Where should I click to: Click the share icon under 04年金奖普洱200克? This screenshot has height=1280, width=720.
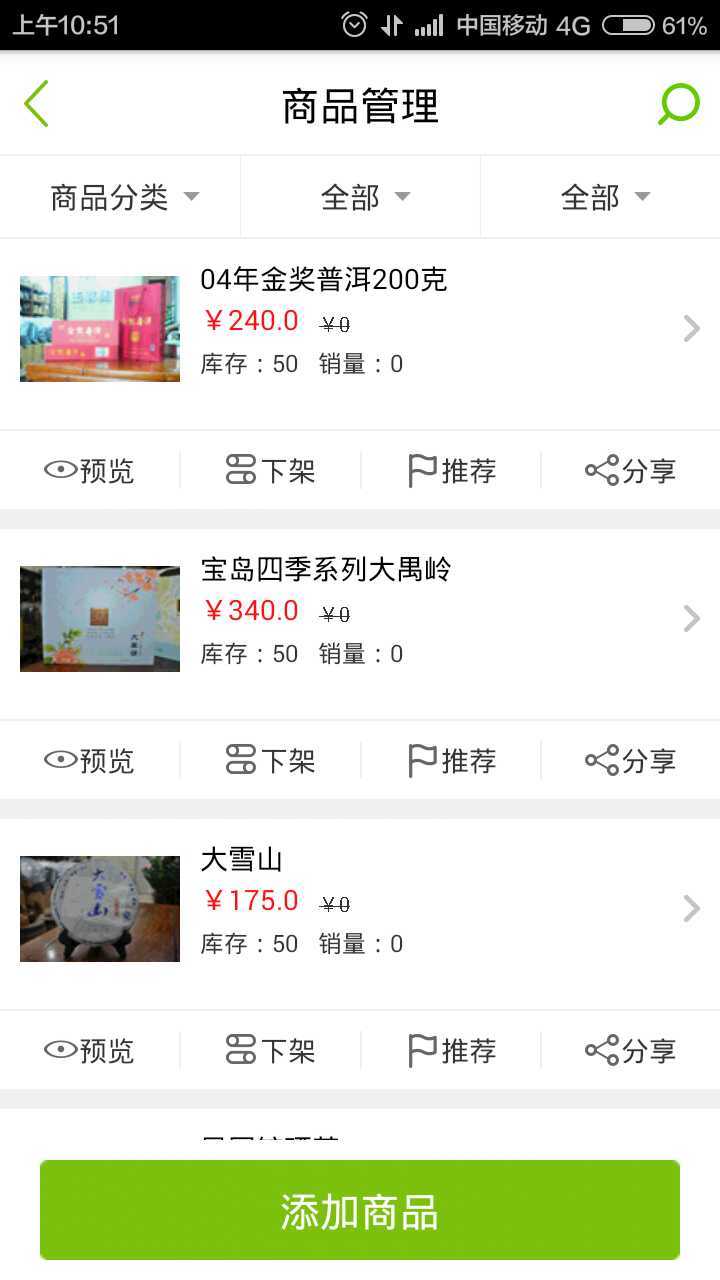[x=601, y=470]
